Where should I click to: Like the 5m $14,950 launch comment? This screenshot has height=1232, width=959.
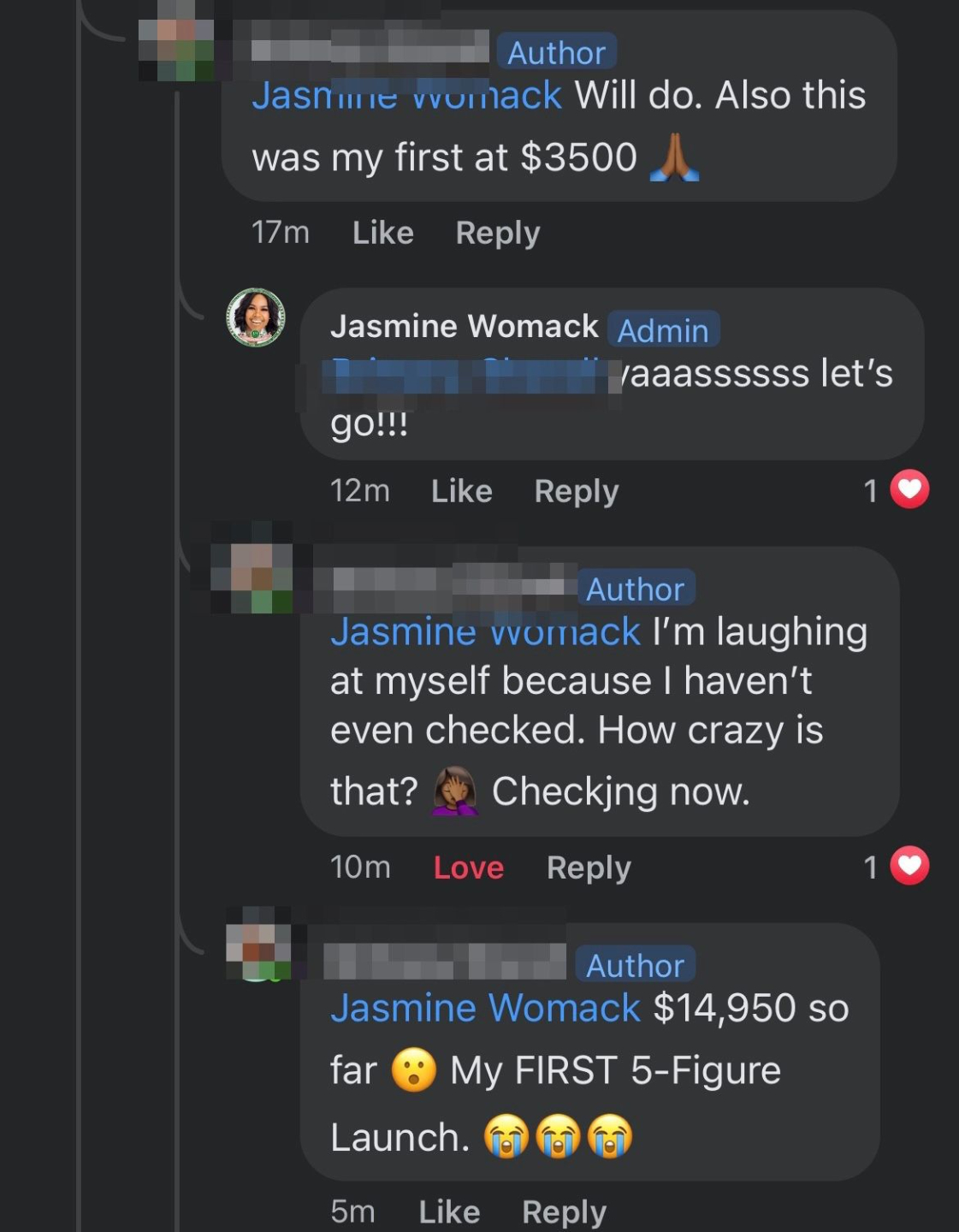coord(449,1211)
